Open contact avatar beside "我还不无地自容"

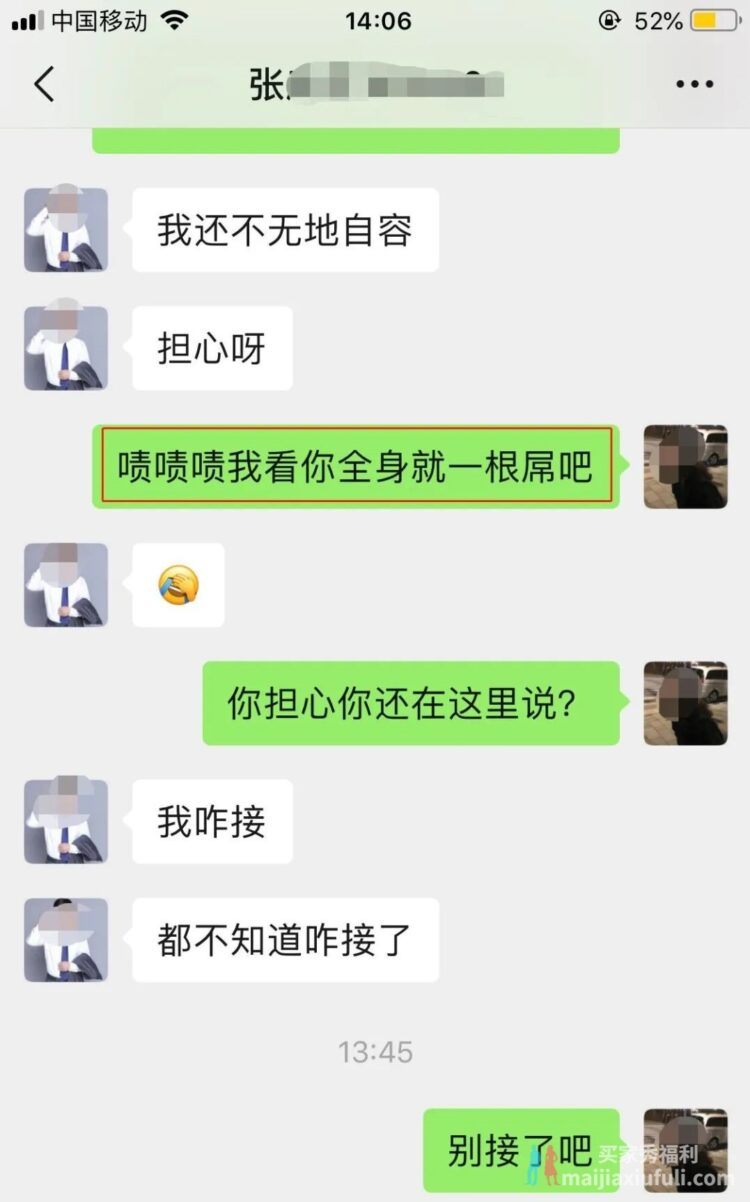(x=66, y=230)
